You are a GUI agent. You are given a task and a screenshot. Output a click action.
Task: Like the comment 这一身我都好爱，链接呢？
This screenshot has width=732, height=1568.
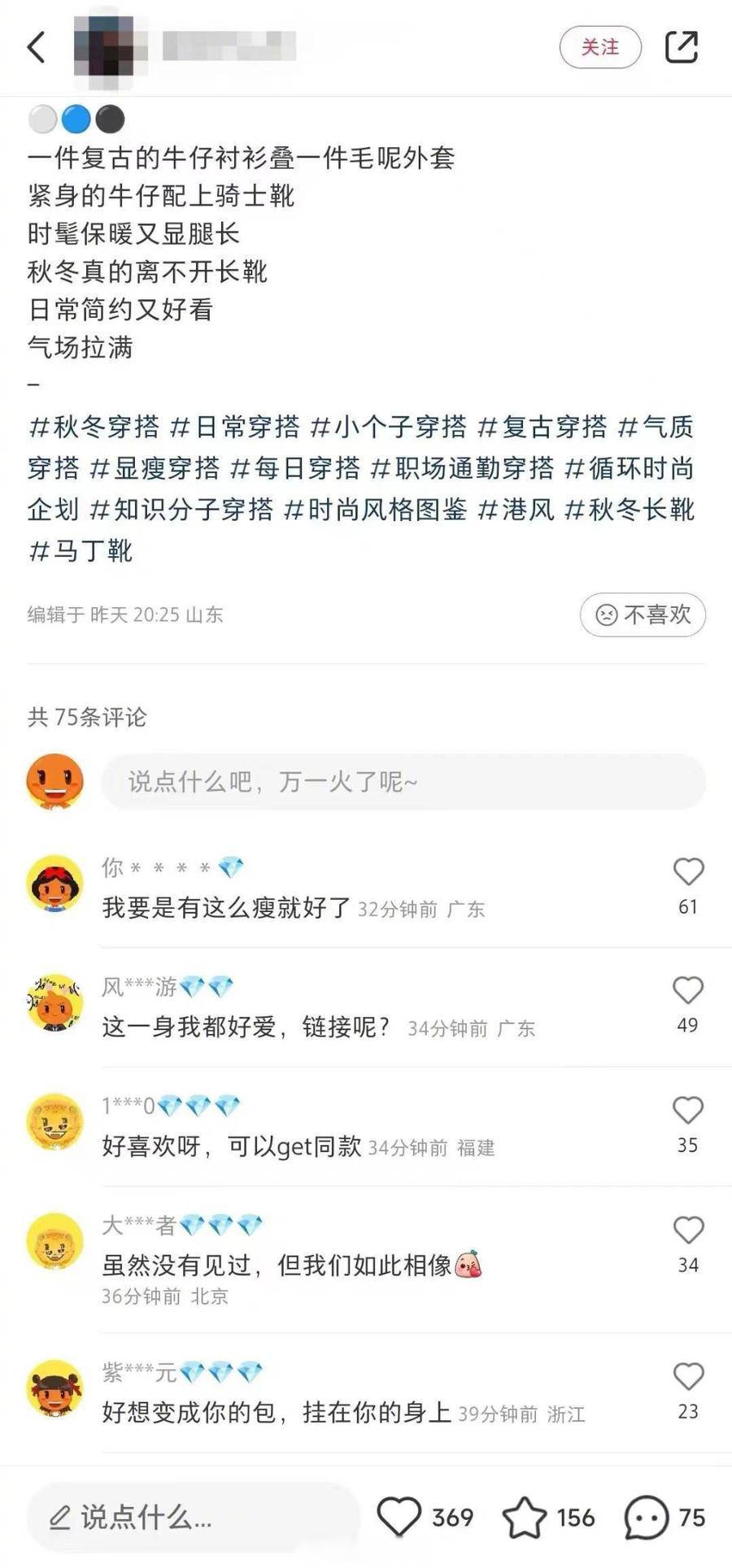coord(687,991)
